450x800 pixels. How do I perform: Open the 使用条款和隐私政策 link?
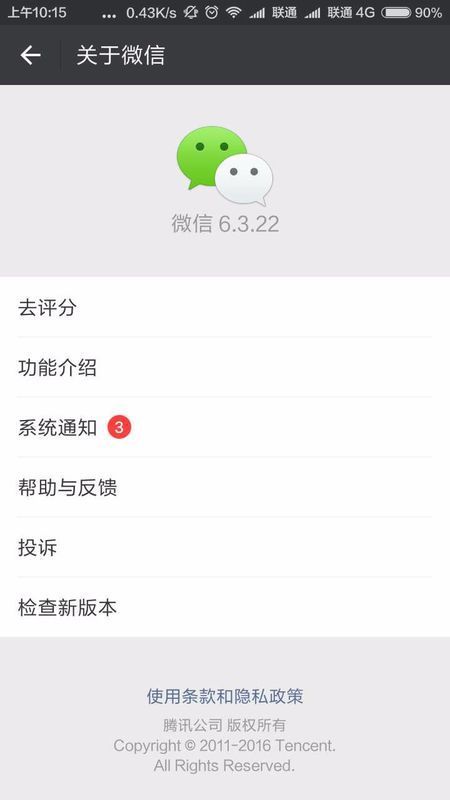pyautogui.click(x=225, y=696)
